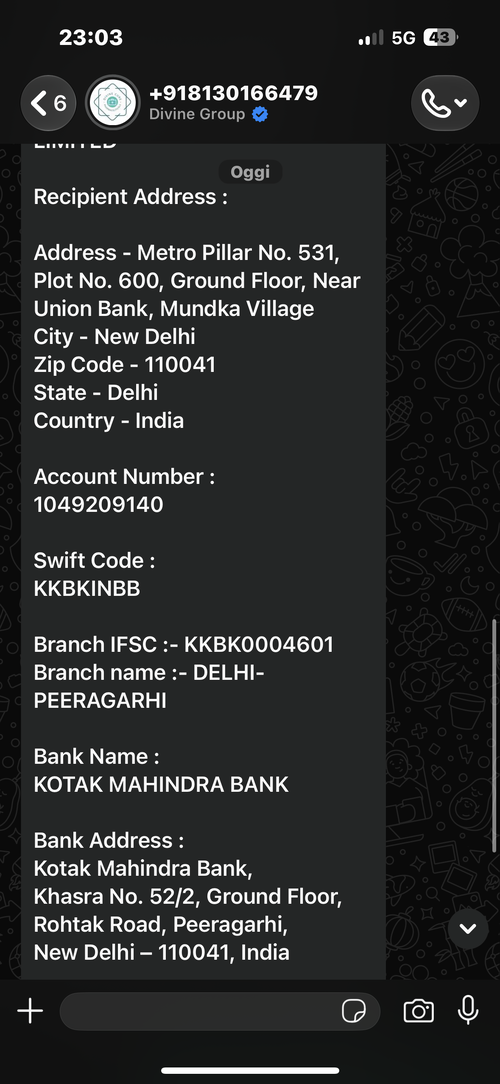Open the sticker picker
Screen dimensions: 500x1084
click(354, 1011)
